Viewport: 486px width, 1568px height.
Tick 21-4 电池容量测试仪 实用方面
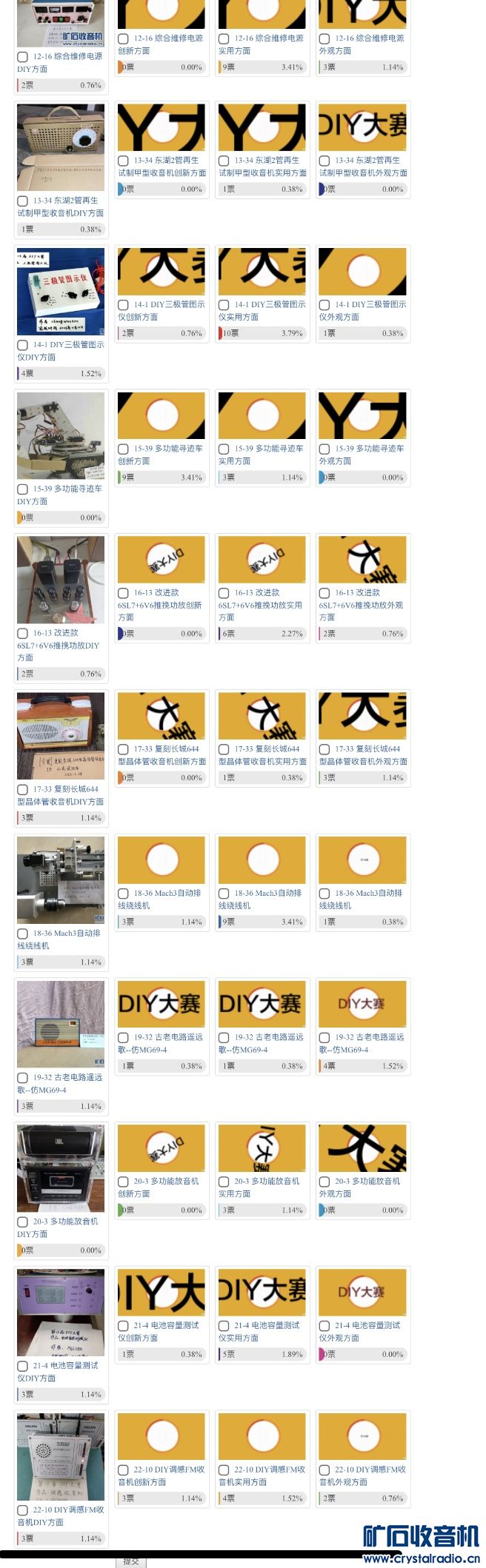224,1326
